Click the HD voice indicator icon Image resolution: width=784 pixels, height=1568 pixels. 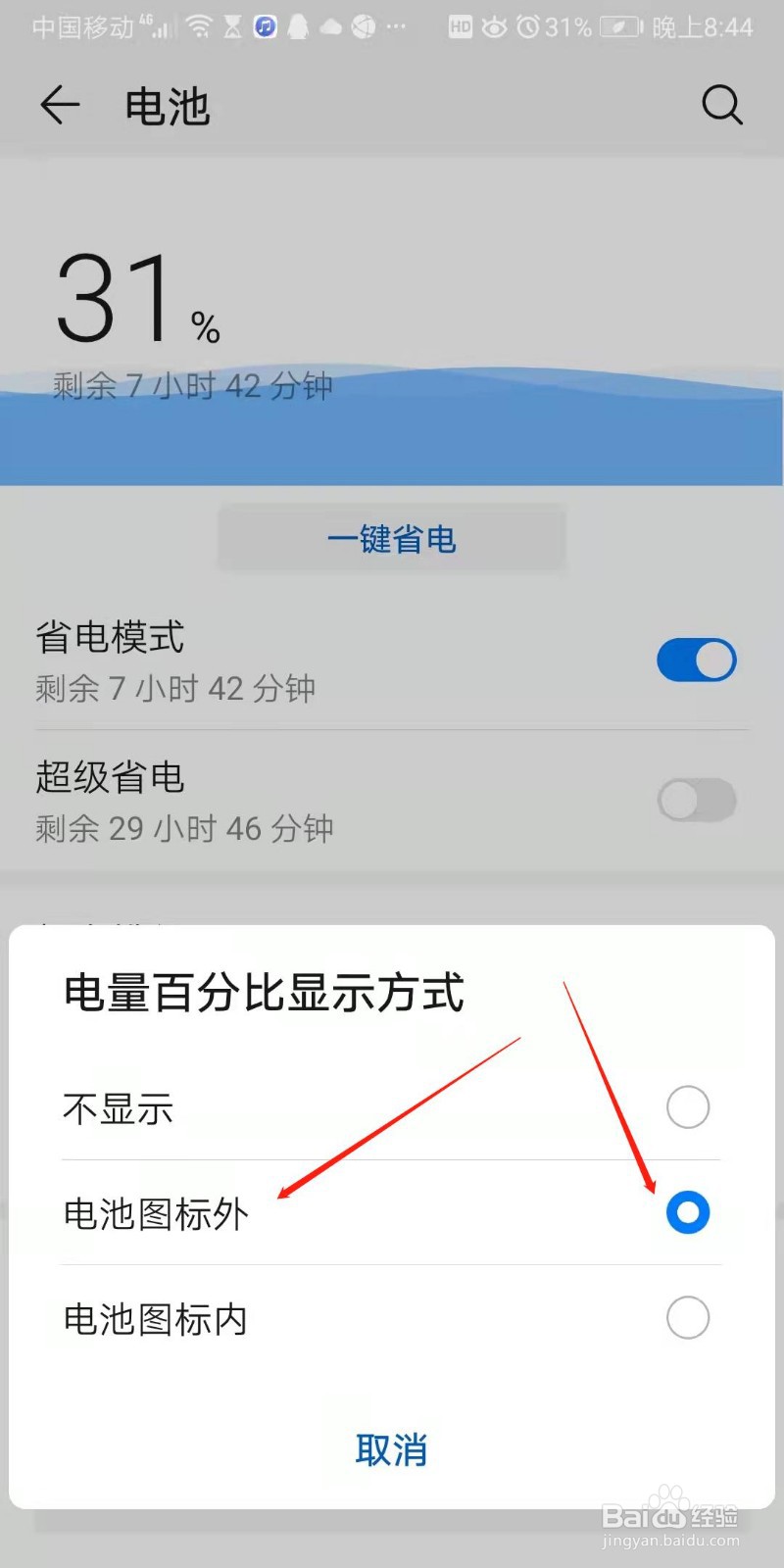tap(460, 26)
